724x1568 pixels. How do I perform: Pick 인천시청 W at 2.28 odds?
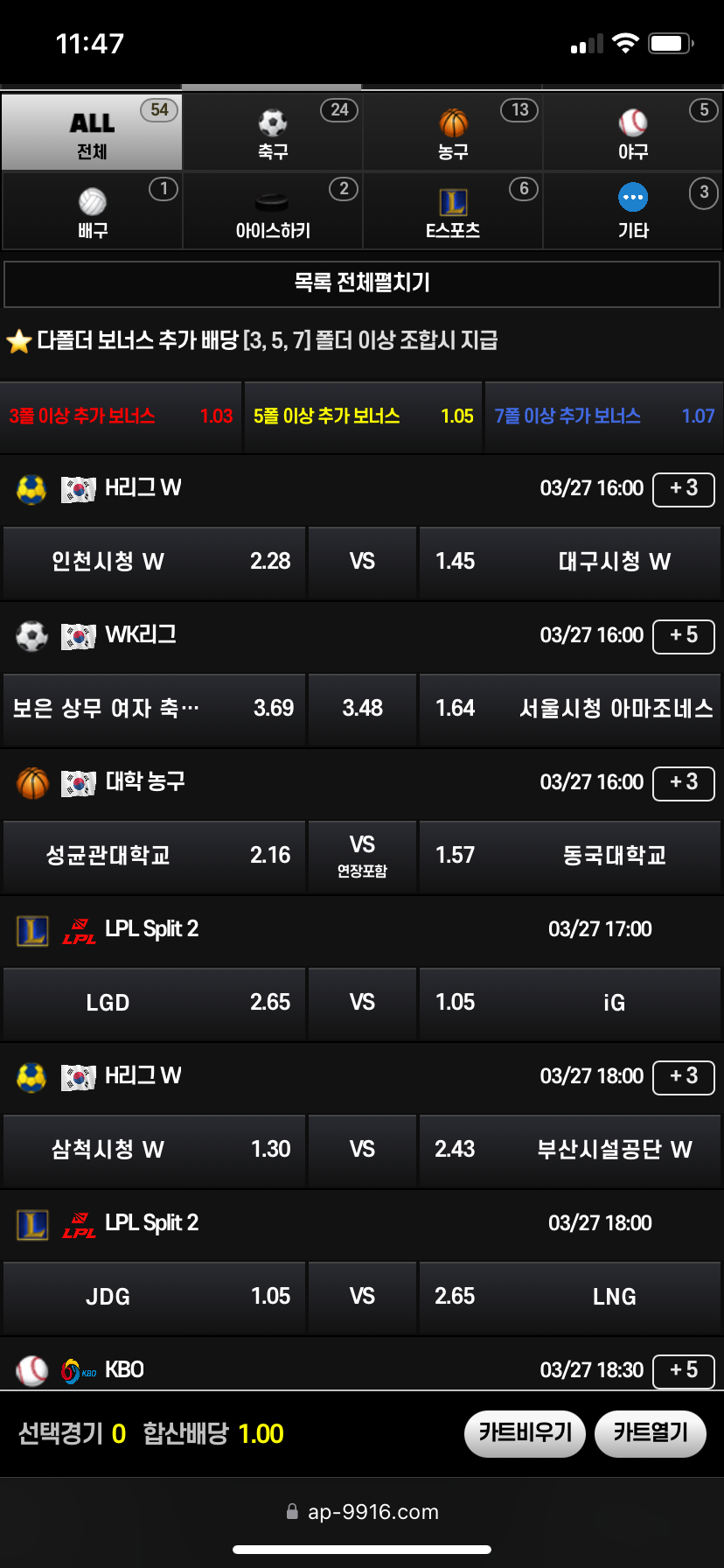pos(154,562)
